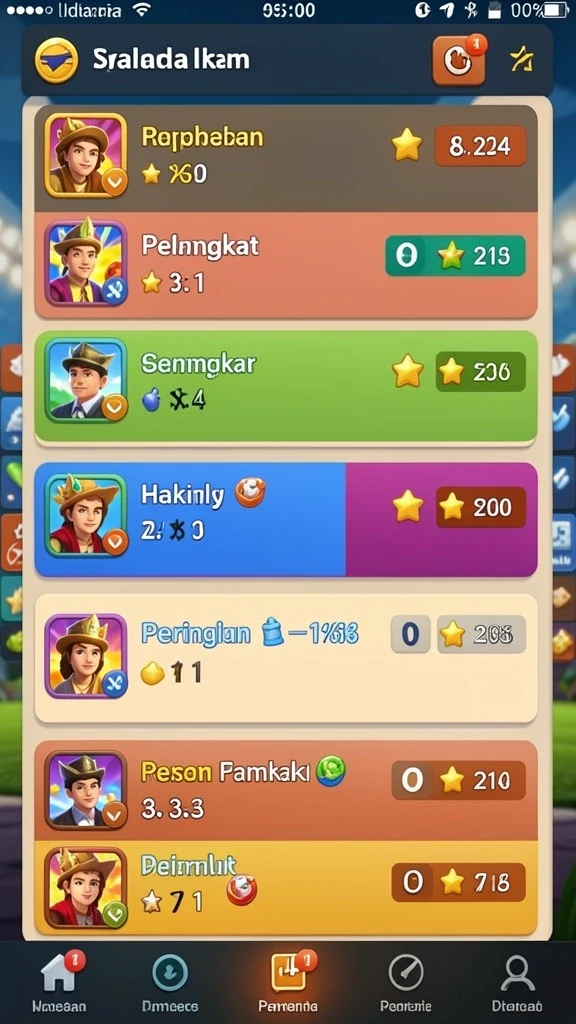Tap the yellow star icon in header
This screenshot has height=1024, width=576.
point(521,60)
